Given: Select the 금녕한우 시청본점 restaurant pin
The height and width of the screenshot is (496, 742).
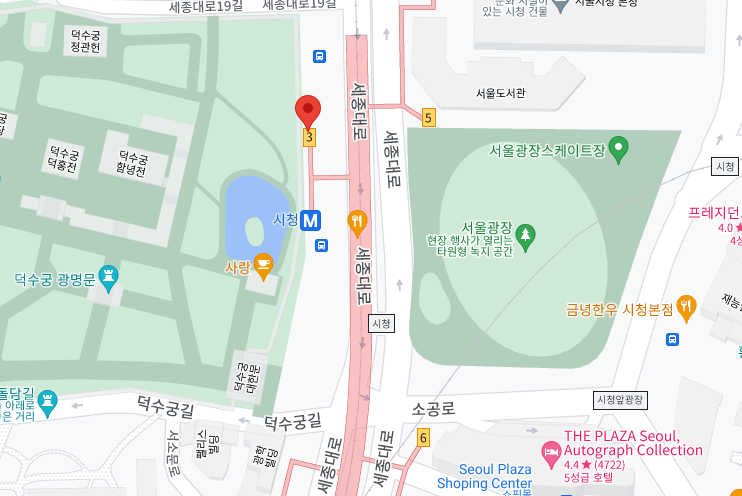Looking at the screenshot, I should [686, 309].
